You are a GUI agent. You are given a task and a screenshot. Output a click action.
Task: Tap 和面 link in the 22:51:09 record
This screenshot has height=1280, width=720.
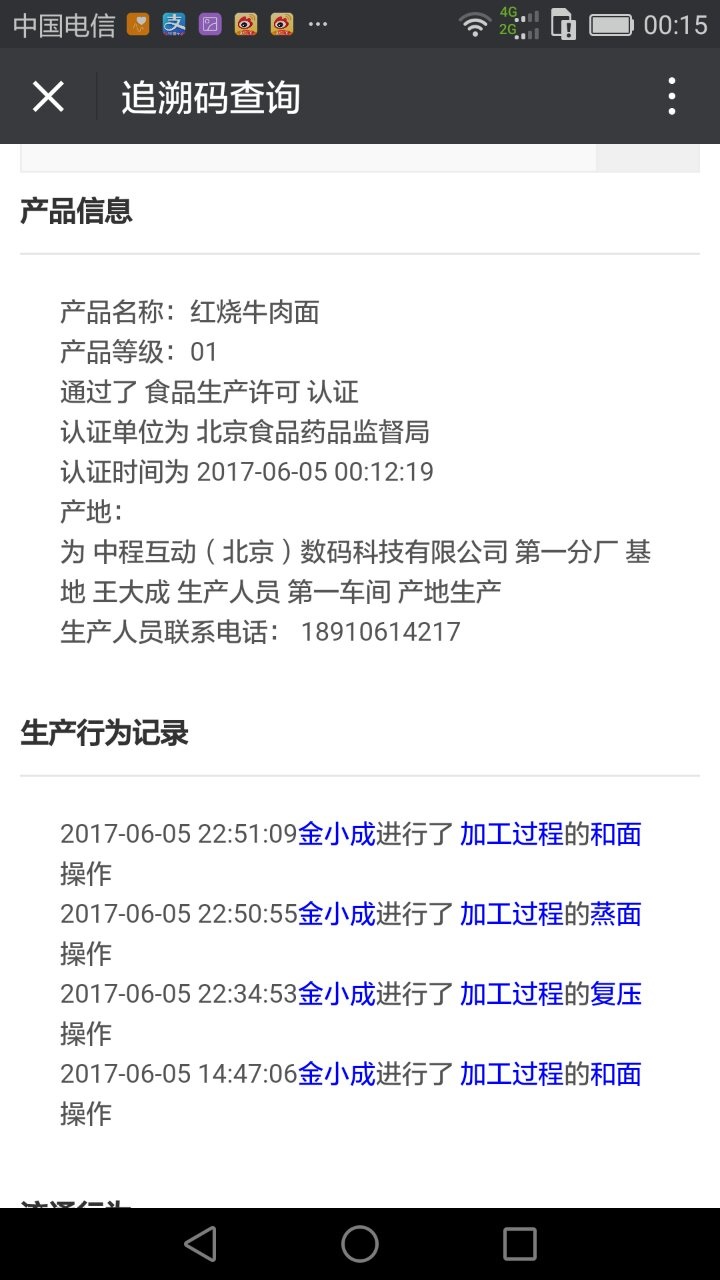(616, 834)
